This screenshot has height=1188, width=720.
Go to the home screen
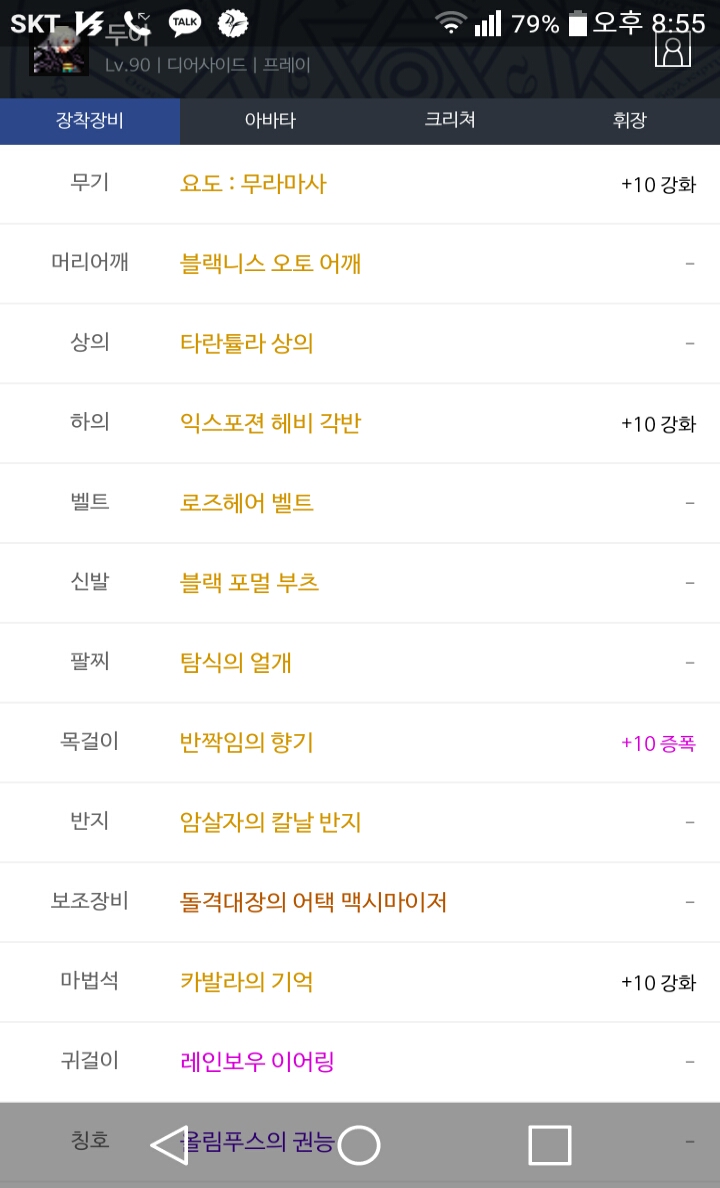click(x=358, y=1144)
